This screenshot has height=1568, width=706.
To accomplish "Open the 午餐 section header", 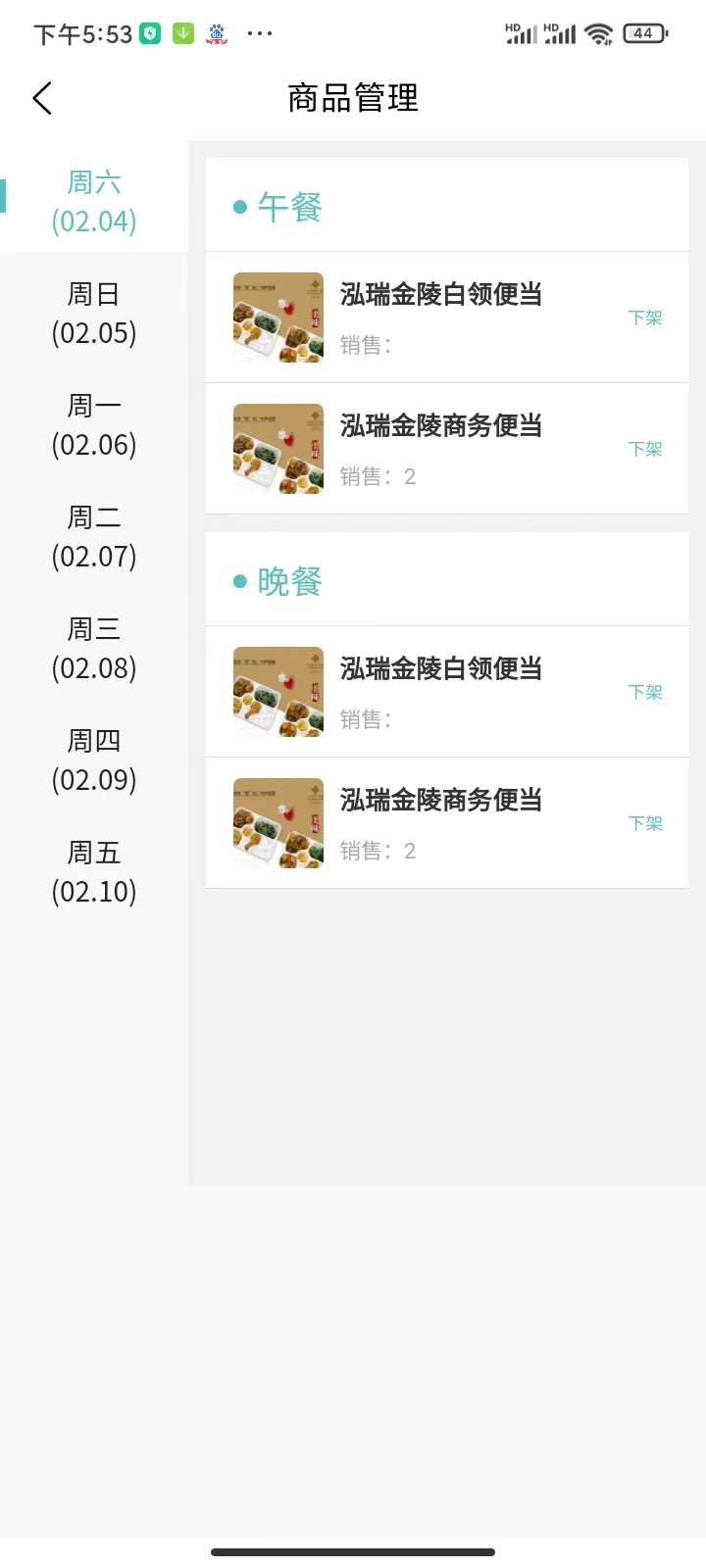I will pos(289,206).
